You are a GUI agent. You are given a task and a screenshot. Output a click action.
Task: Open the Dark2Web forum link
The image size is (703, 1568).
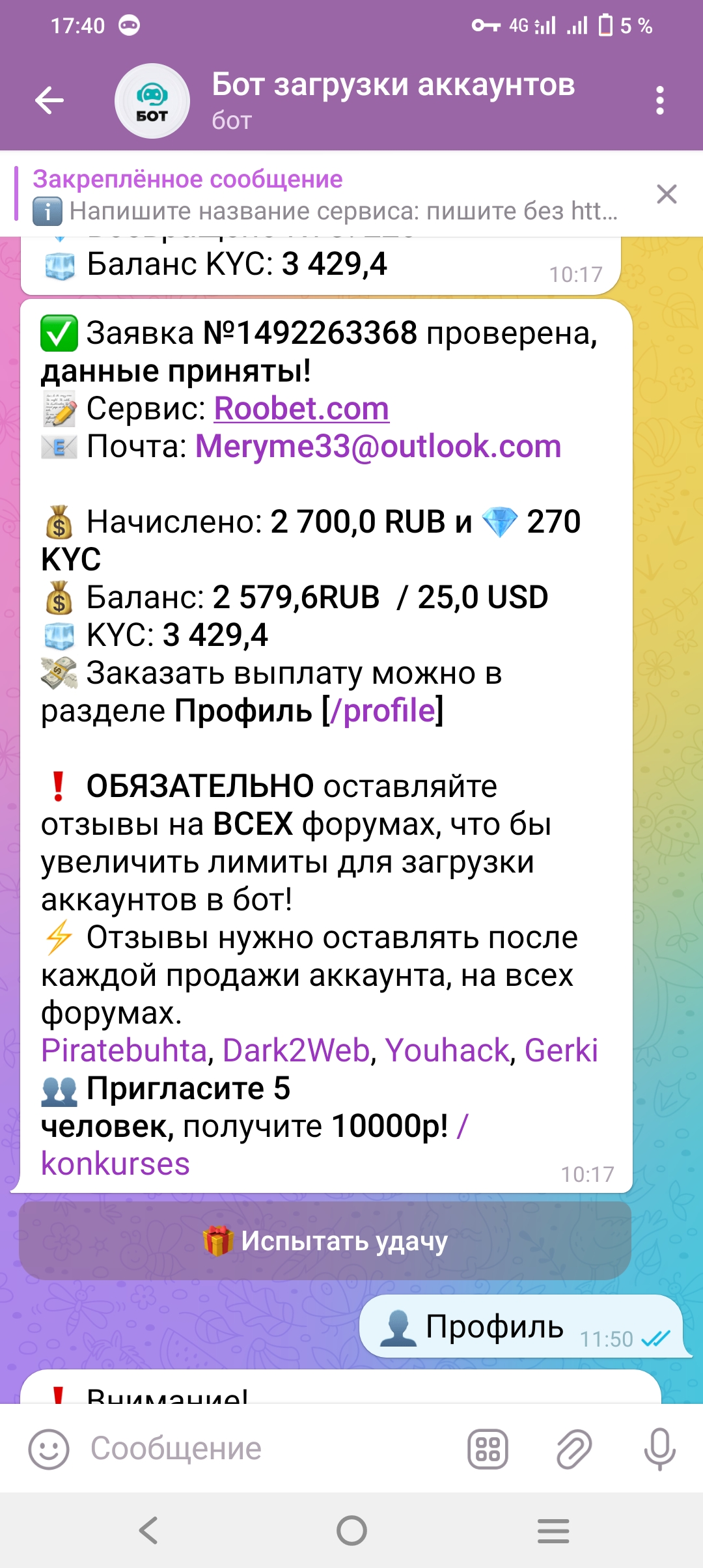click(x=296, y=1050)
